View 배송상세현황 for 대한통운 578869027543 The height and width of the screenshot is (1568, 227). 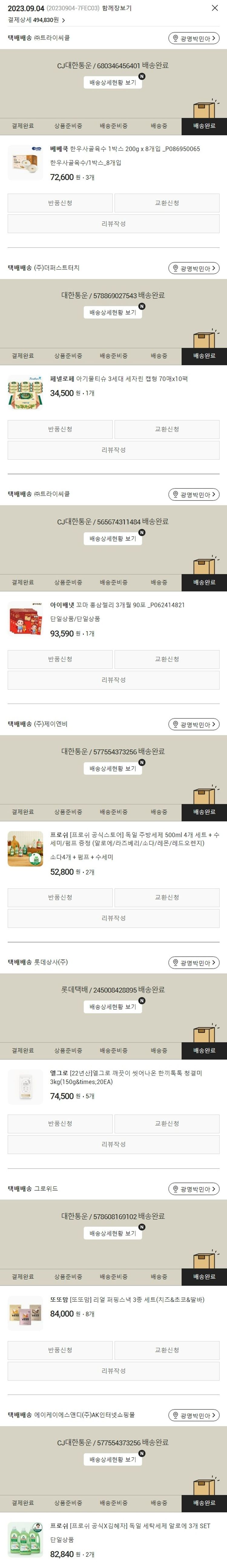[113, 312]
